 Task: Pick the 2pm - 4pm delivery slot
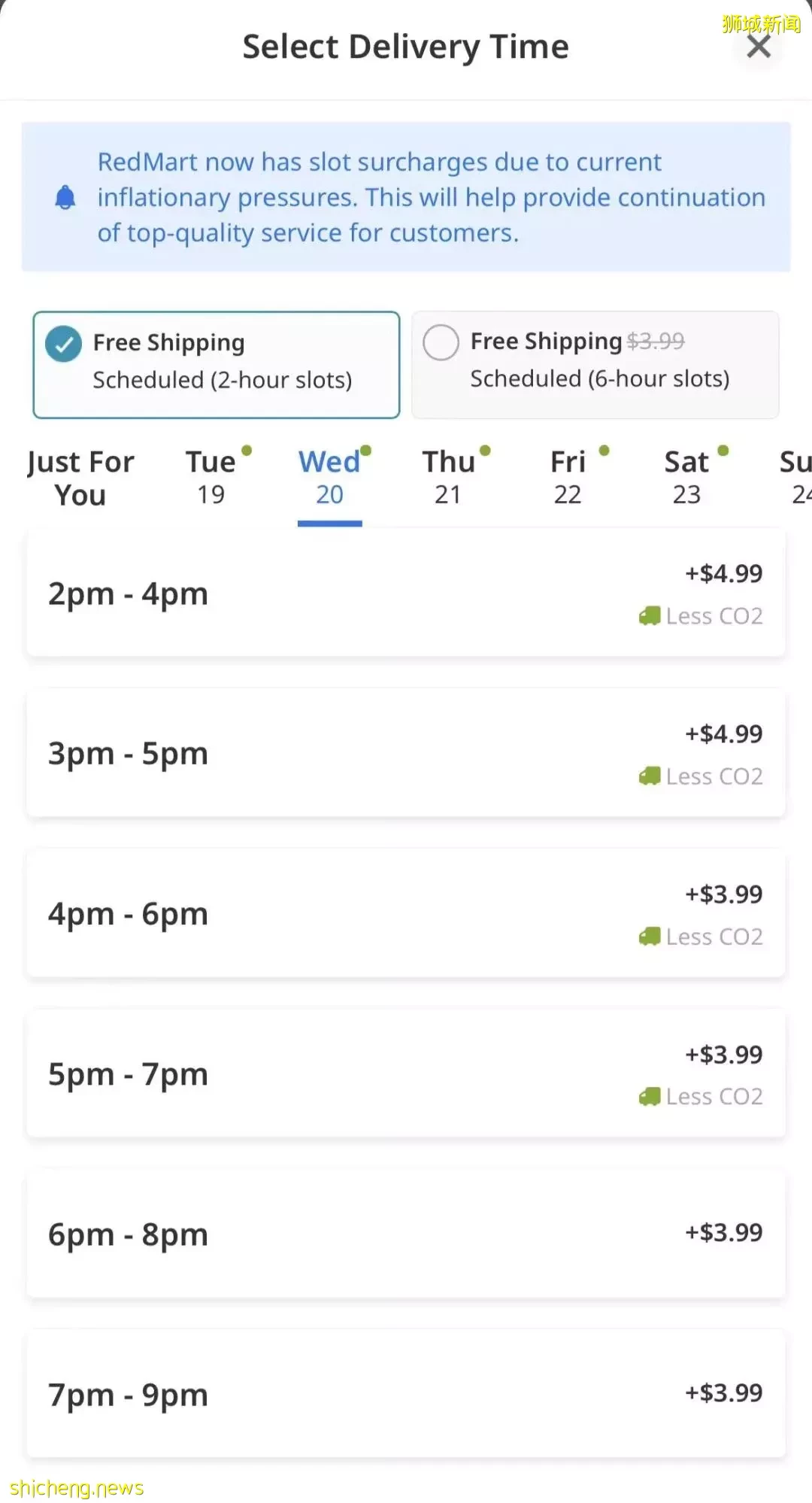(406, 594)
